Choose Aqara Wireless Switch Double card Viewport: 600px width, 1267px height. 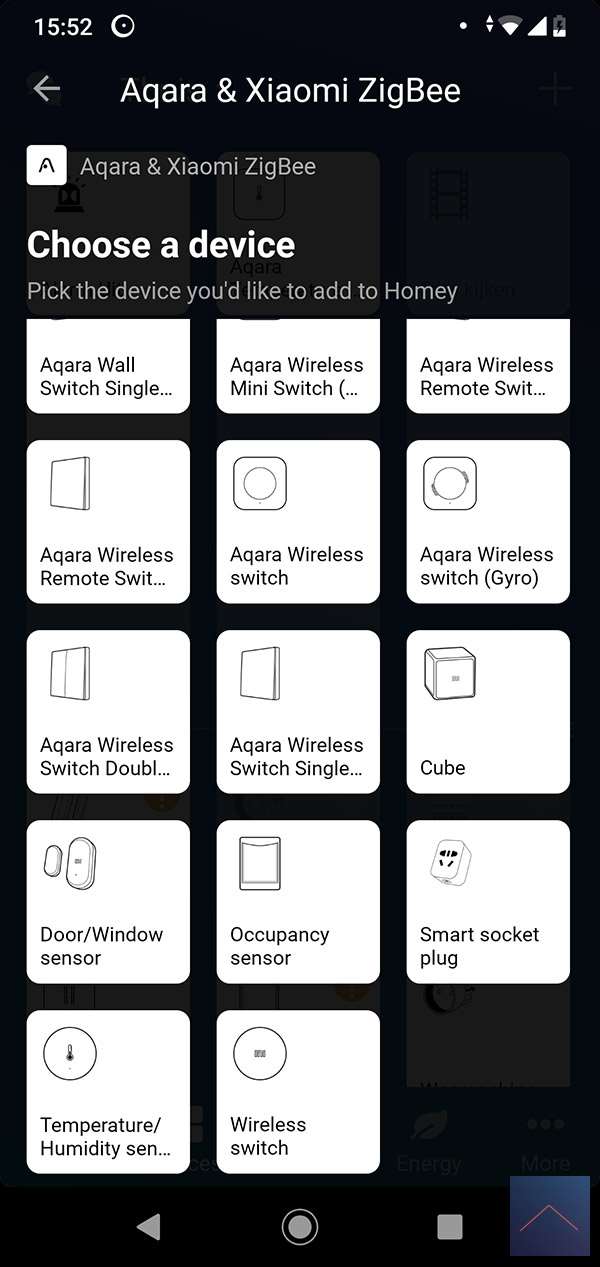coord(108,711)
